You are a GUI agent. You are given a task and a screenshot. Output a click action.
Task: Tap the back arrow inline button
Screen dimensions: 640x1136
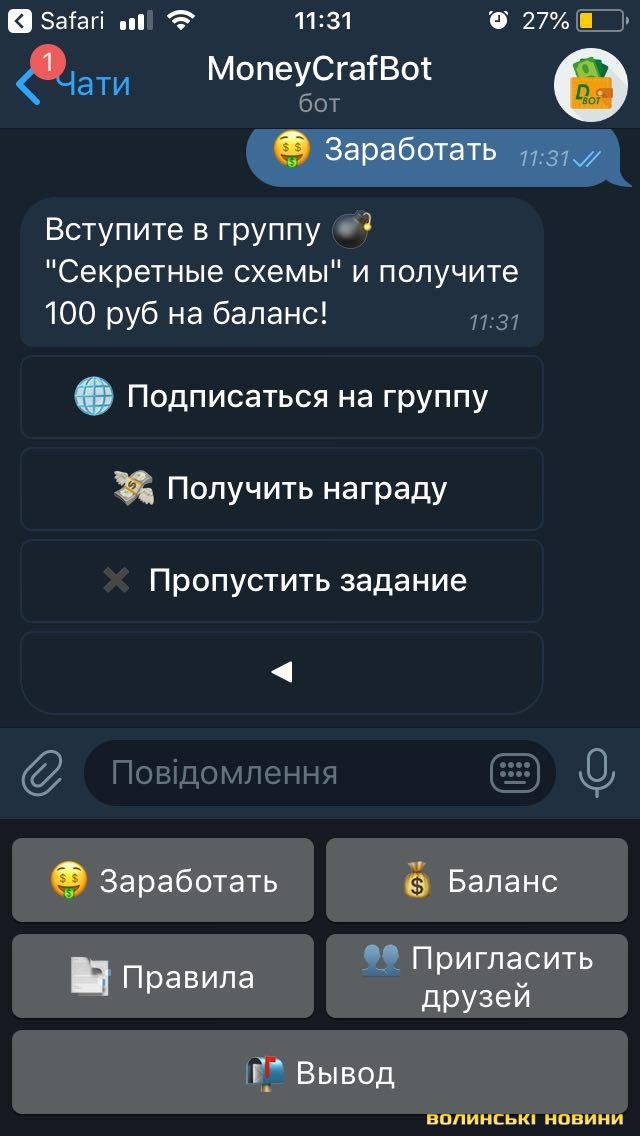tap(281, 673)
